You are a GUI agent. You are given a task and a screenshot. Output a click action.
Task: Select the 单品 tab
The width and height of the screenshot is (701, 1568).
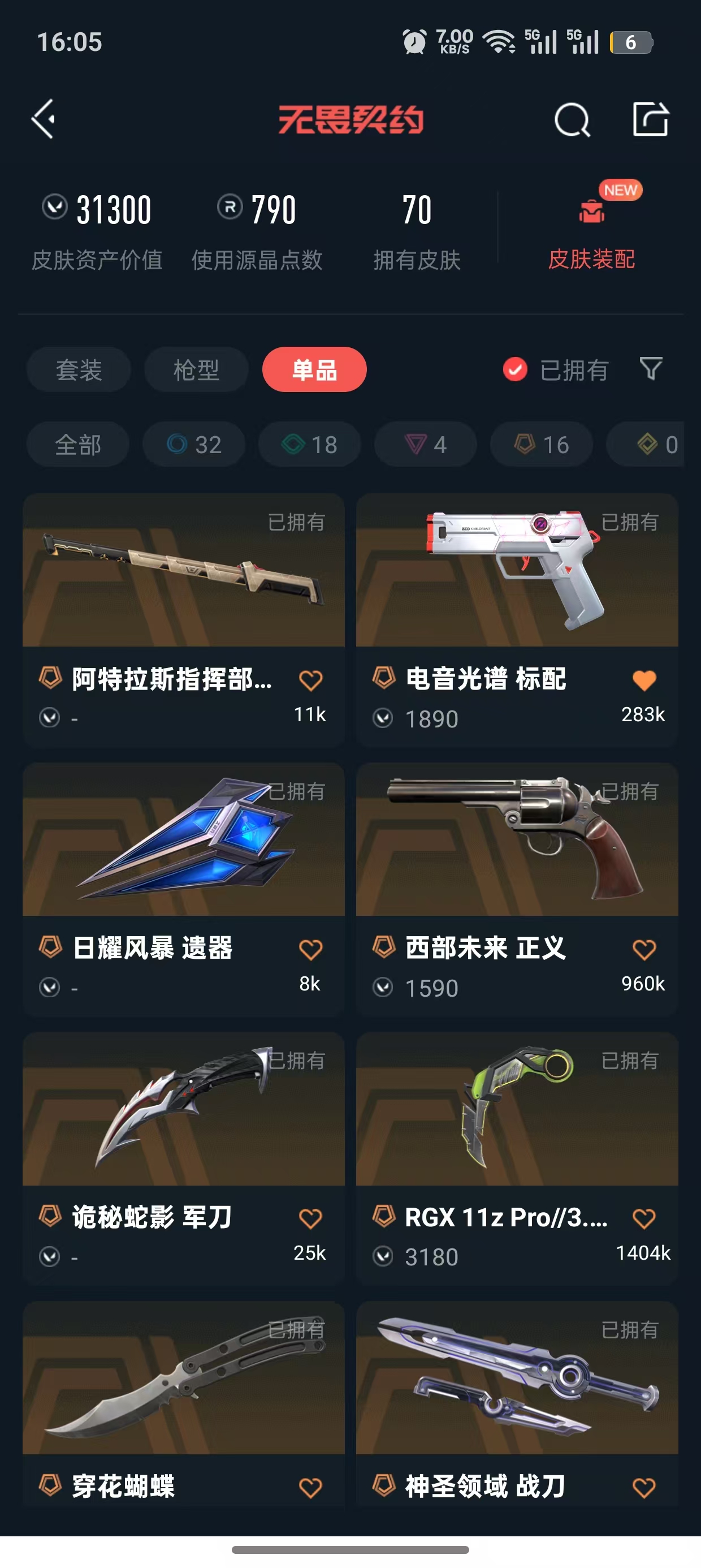point(314,369)
